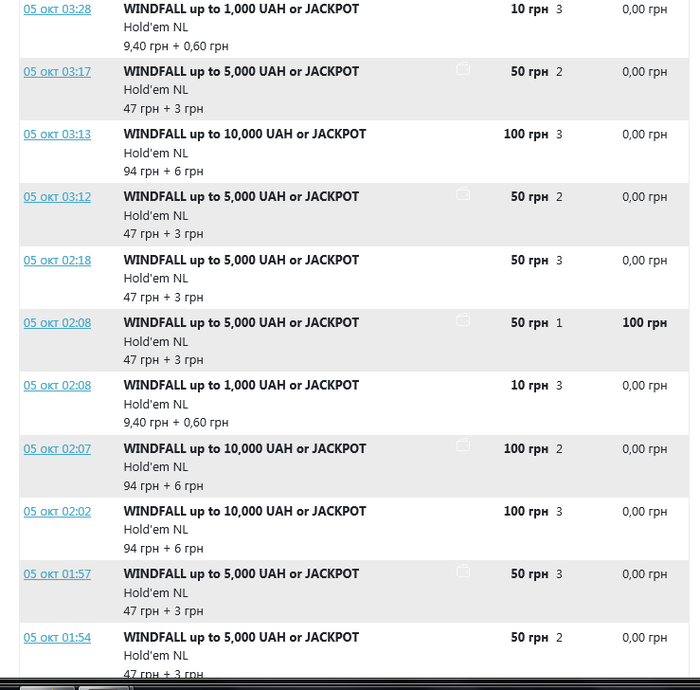Viewport: 700px width, 690px height.
Task: Tap the 05 окт 03:13 date link
Action: pos(57,135)
